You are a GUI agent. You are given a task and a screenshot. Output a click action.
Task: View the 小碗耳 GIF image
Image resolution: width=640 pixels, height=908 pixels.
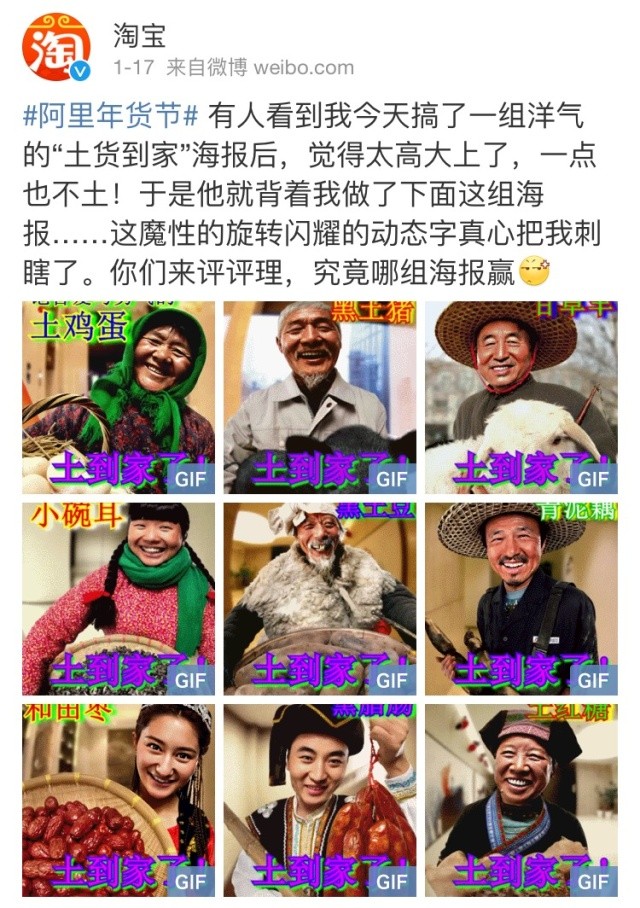point(118,598)
